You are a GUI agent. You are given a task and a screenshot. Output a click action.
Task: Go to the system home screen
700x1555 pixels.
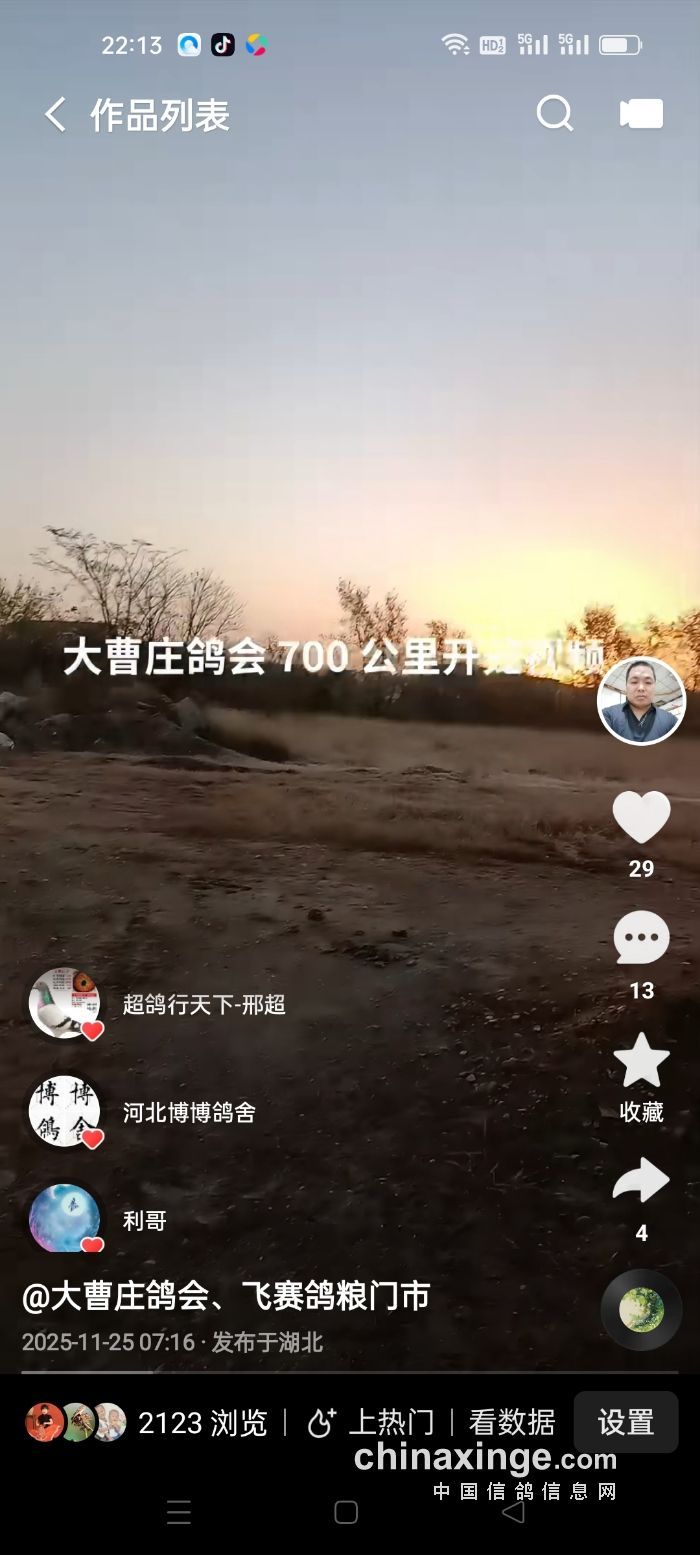click(x=346, y=1512)
